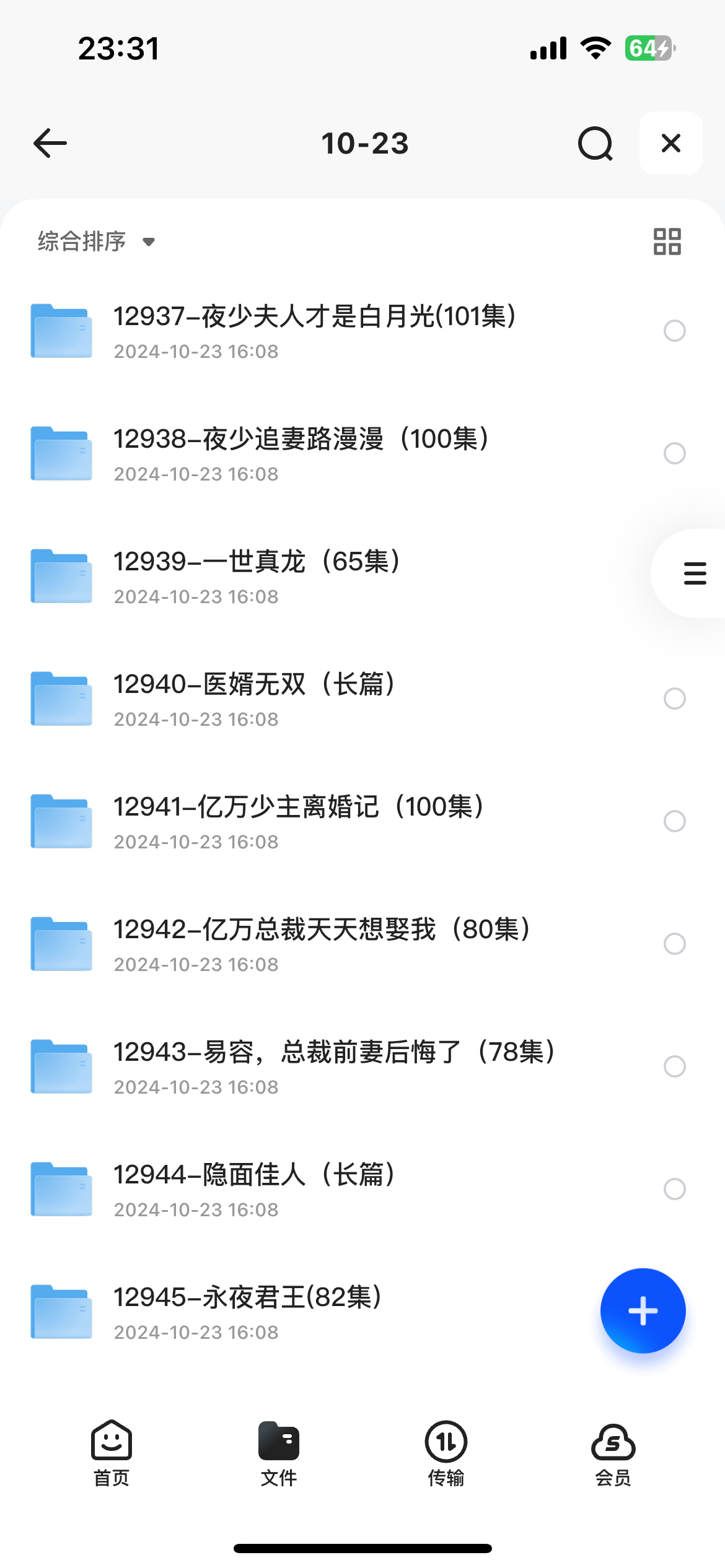Tap the blue plus add button
This screenshot has height=1568, width=725.
coord(643,1311)
